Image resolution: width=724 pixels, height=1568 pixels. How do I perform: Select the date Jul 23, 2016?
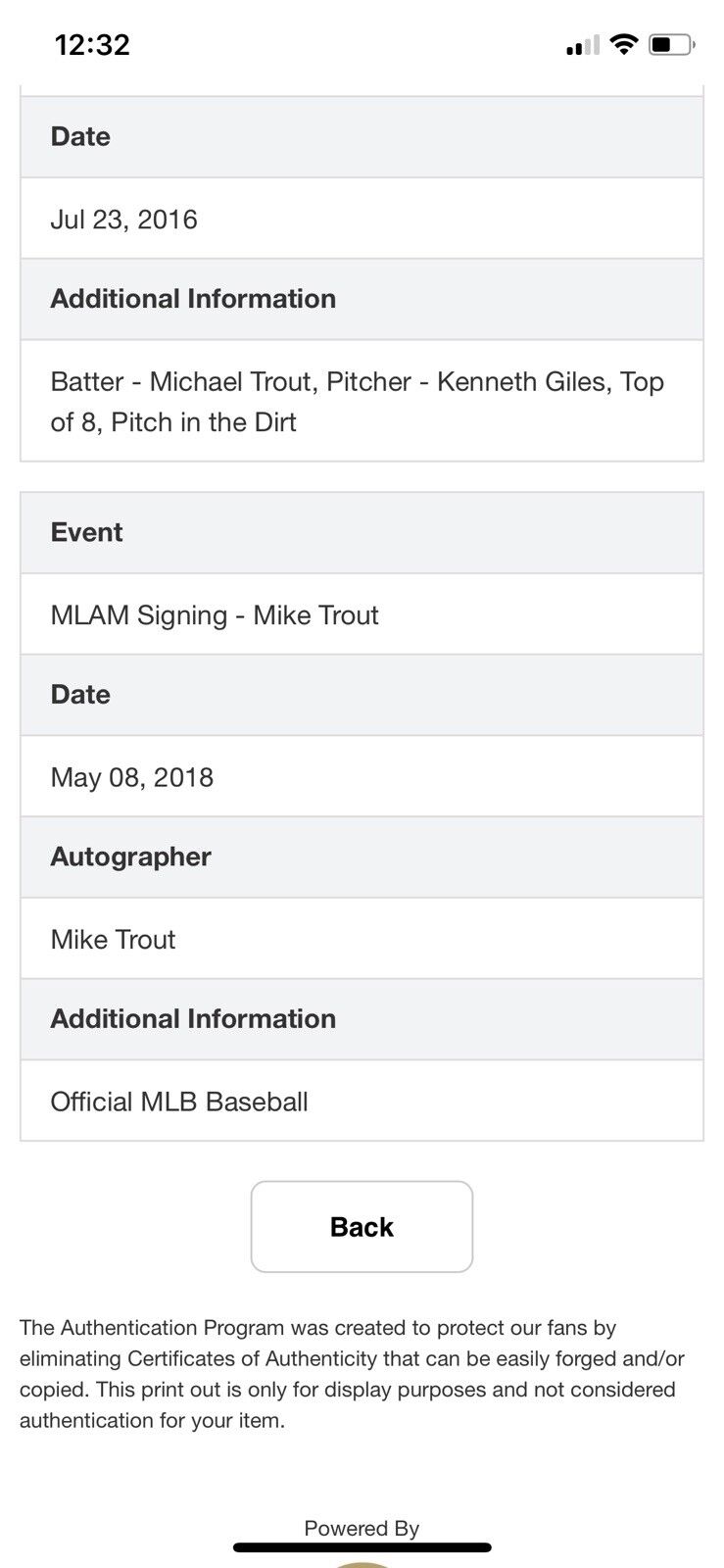[x=124, y=219]
